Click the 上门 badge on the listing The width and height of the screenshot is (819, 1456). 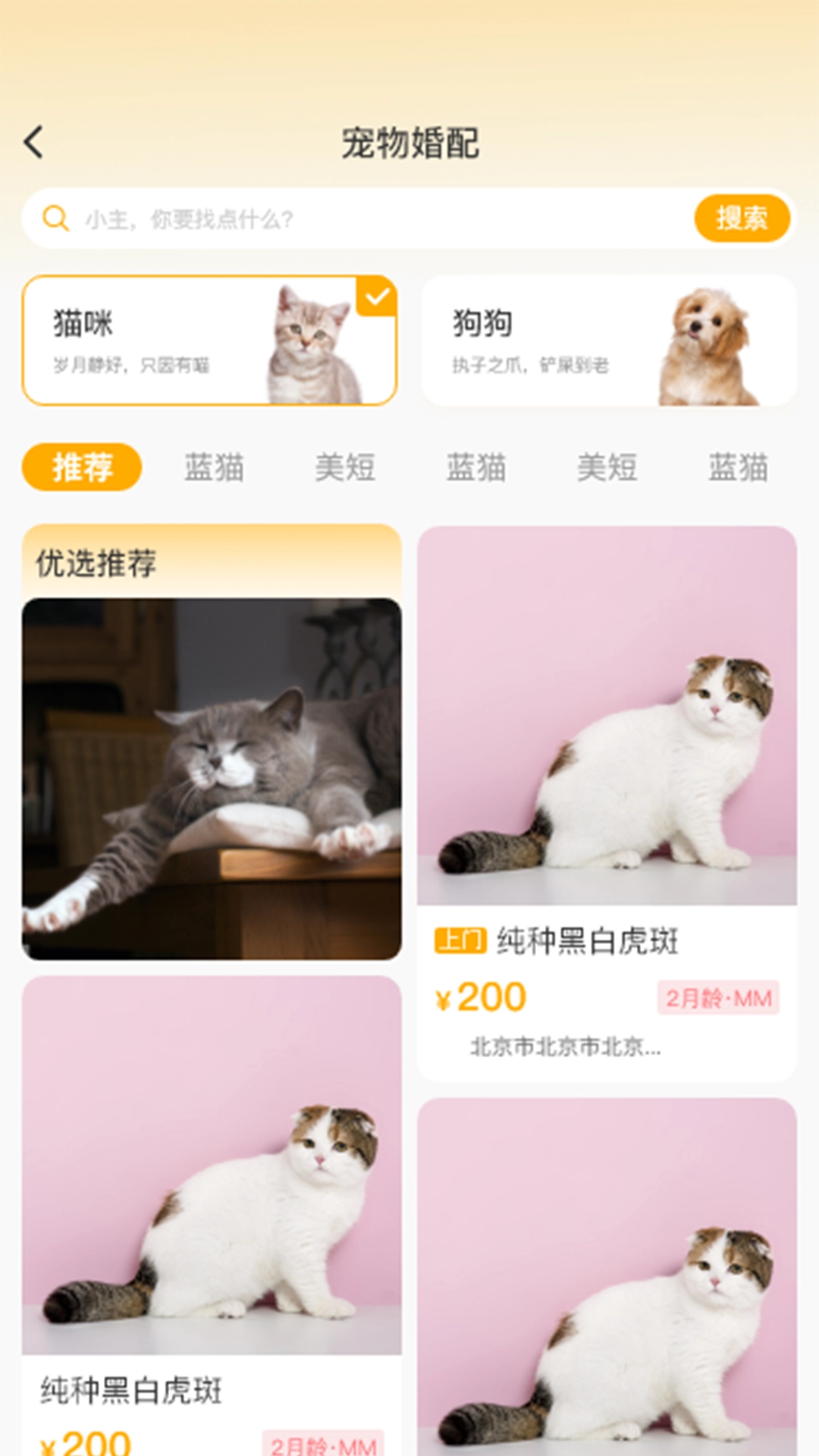coord(458,940)
